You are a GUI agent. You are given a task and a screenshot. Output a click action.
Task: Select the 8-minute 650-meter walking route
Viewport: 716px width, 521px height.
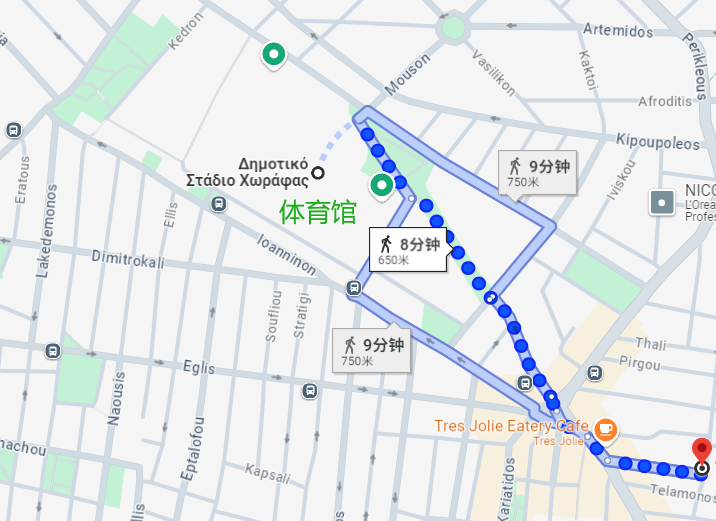tap(408, 250)
